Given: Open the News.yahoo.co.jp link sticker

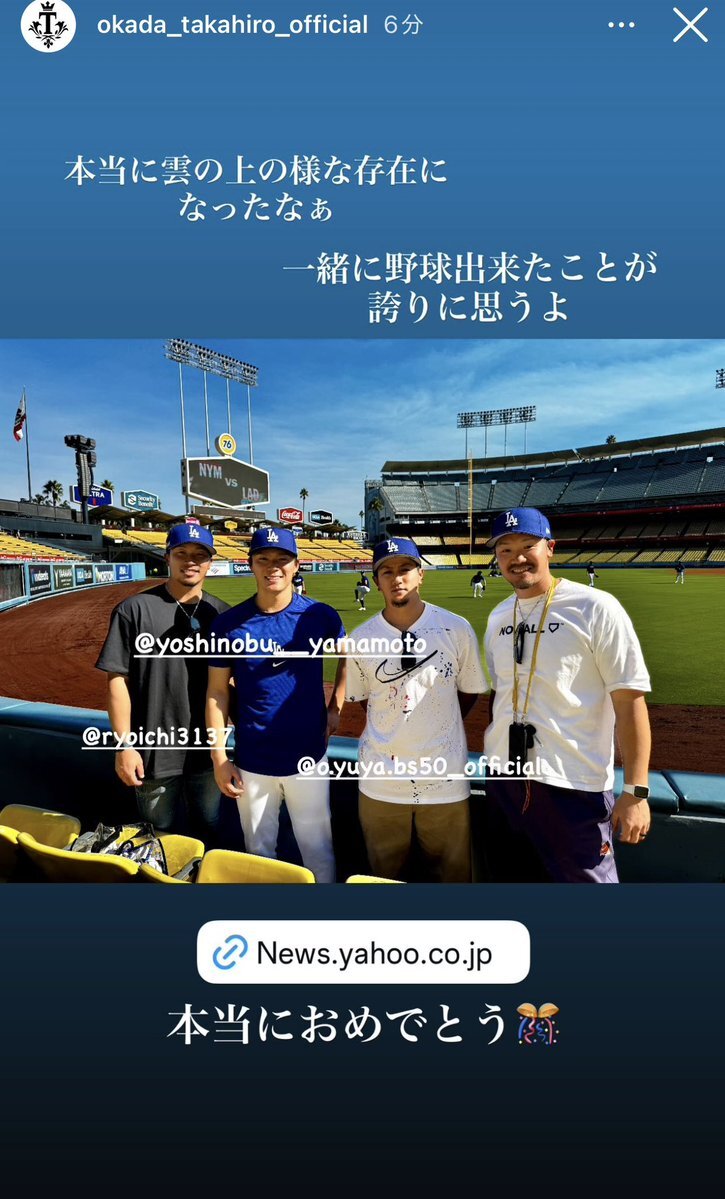Looking at the screenshot, I should [363, 952].
